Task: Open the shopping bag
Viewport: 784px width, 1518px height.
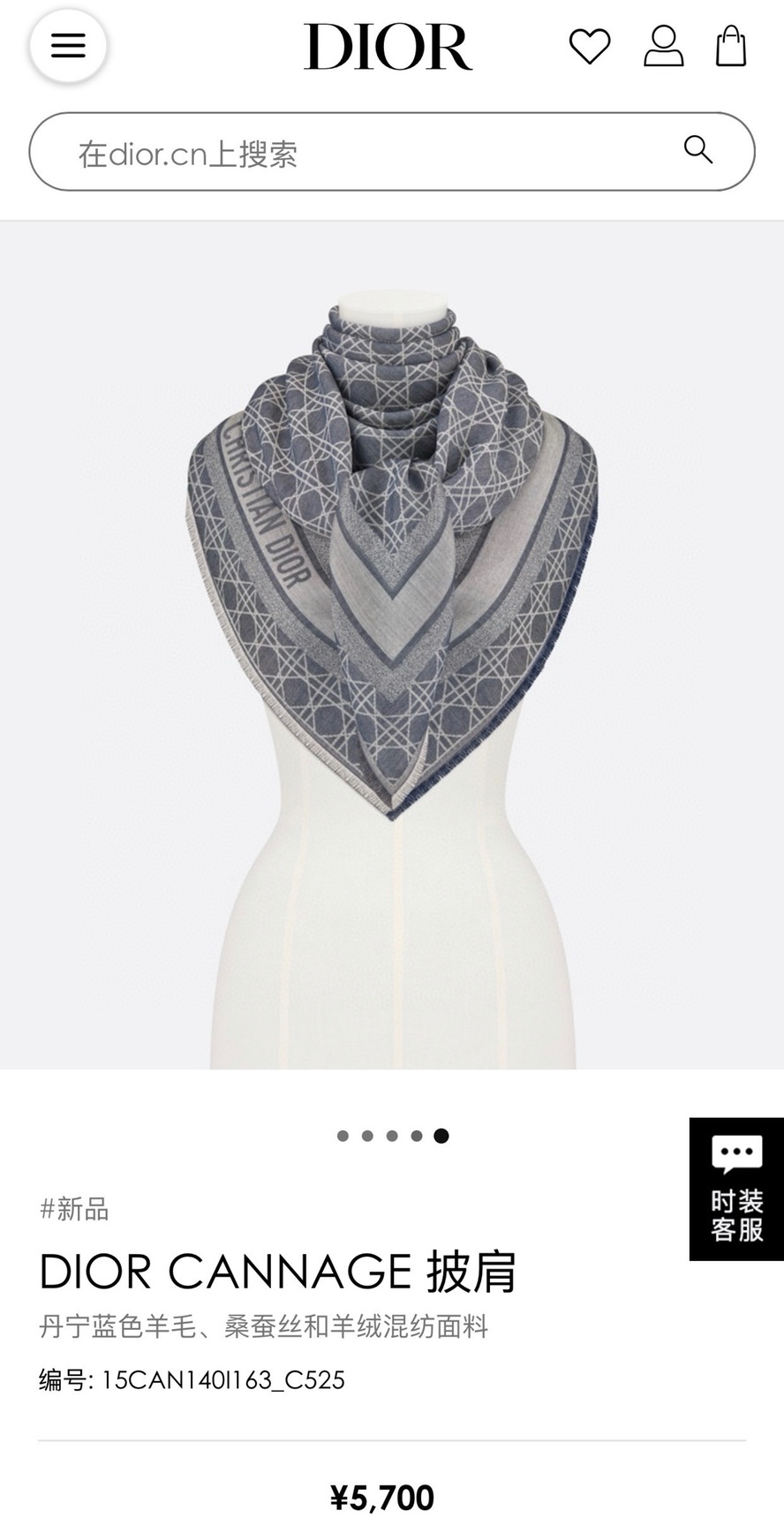Action: [731, 46]
